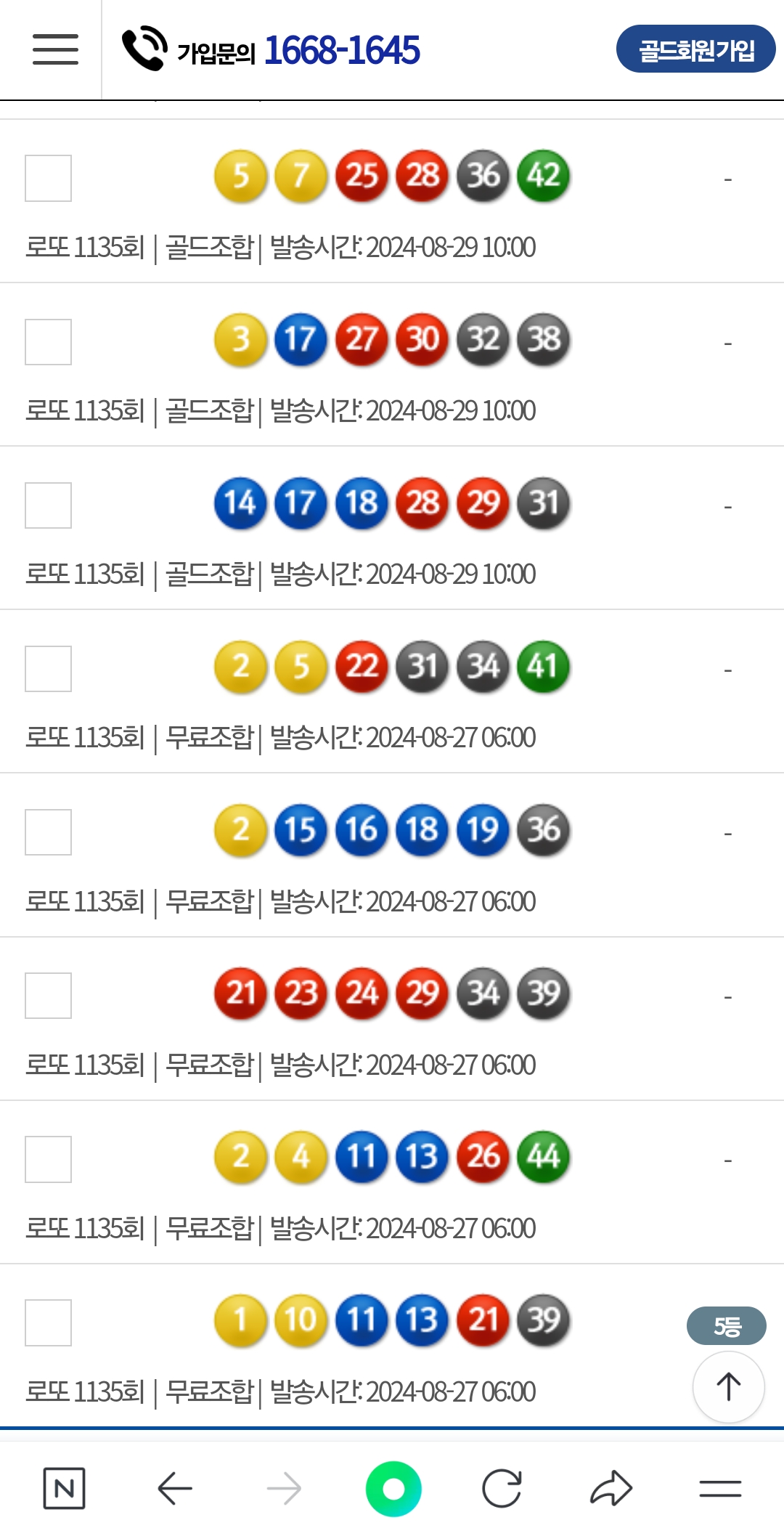
Task: Tick the box for 2 4 11 13 26 44
Action: (x=48, y=1159)
